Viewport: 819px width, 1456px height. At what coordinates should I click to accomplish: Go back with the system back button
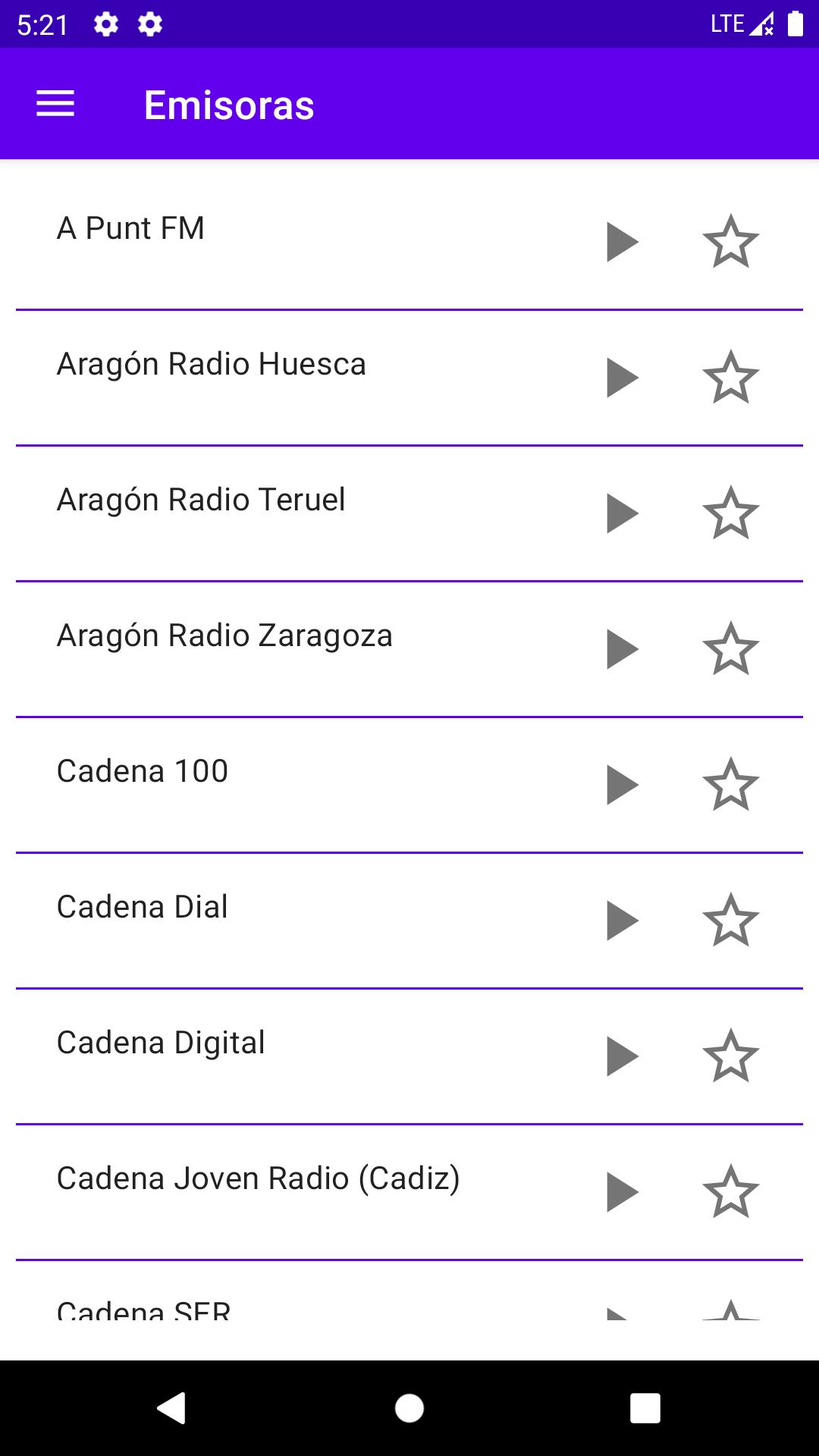172,1408
